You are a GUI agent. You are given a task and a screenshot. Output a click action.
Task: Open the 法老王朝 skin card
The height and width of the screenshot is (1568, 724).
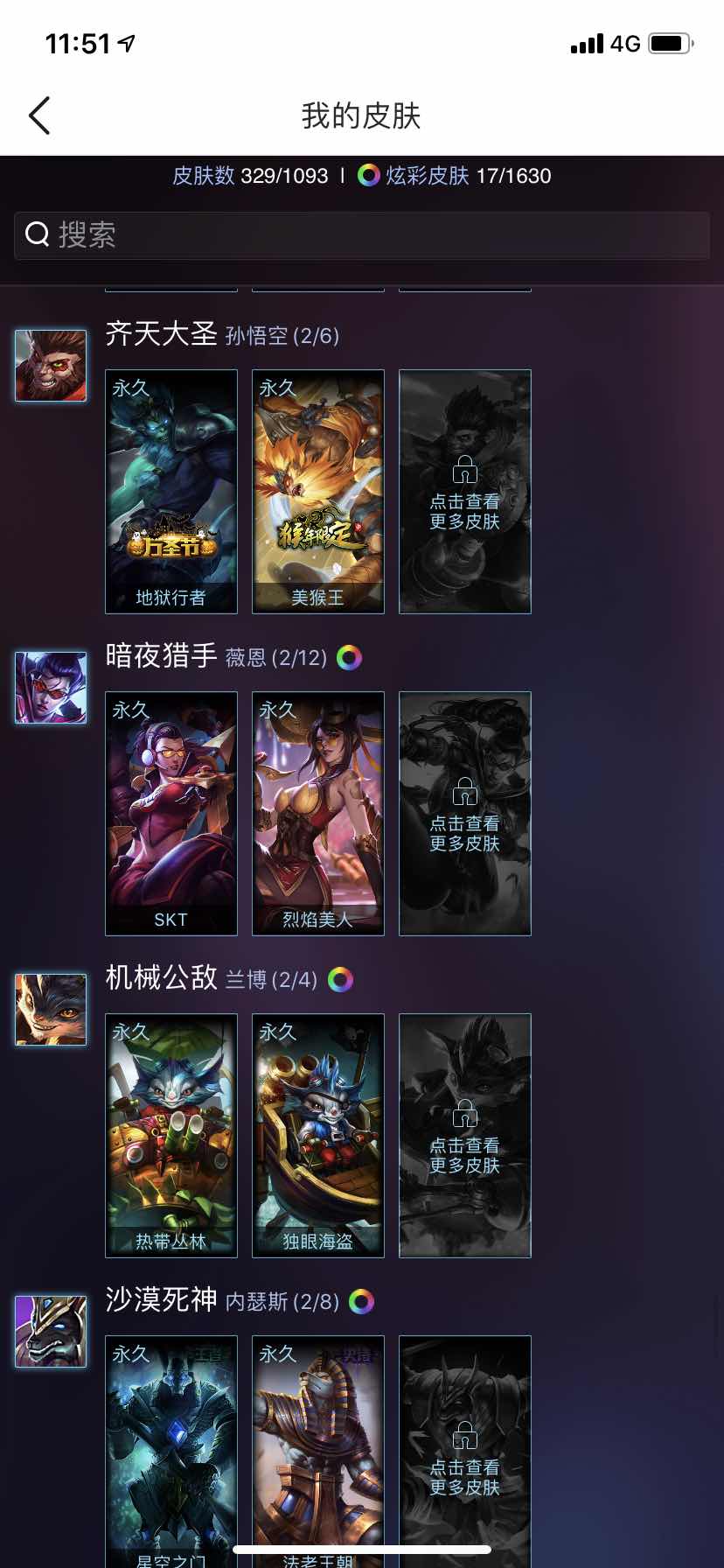(318, 1452)
